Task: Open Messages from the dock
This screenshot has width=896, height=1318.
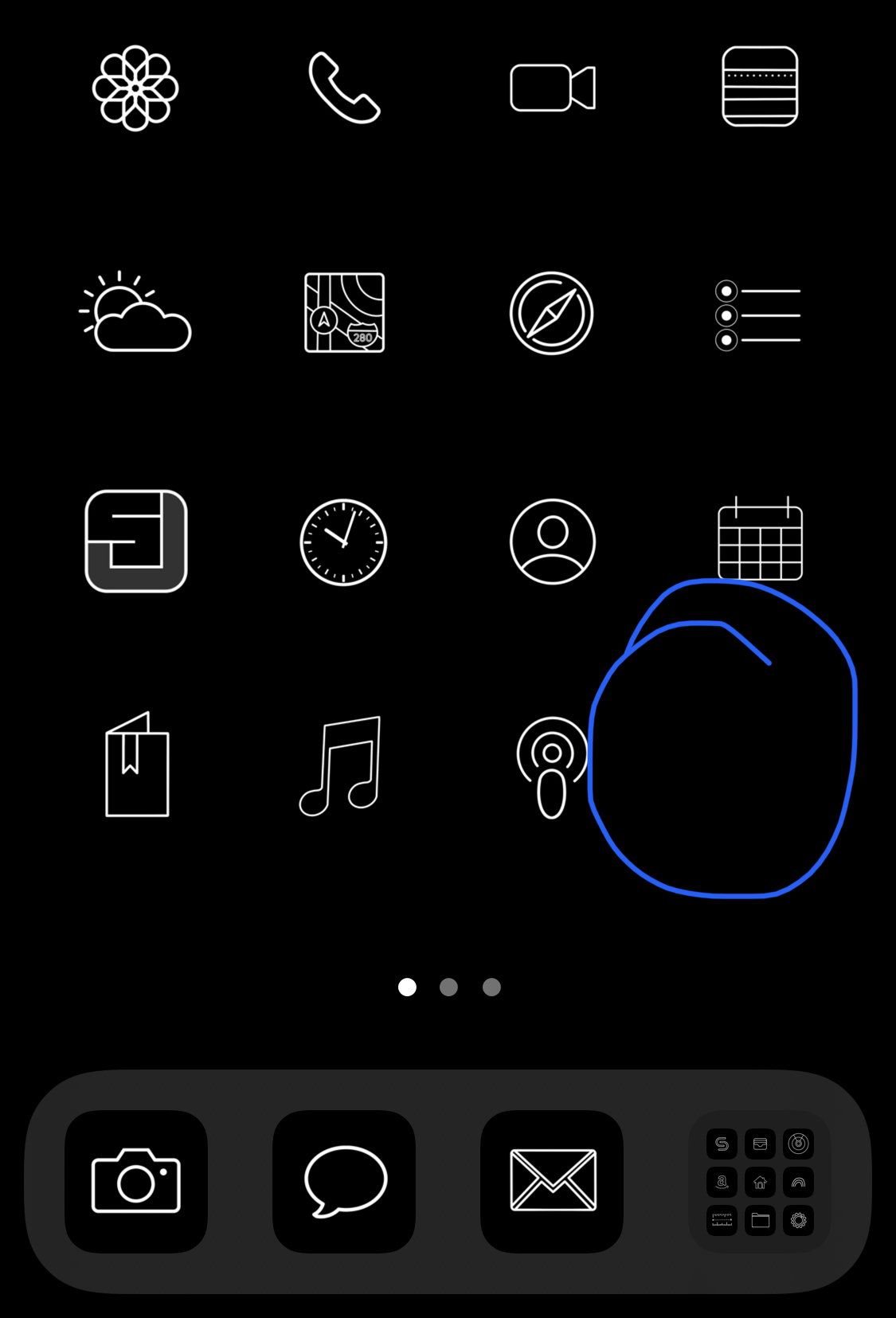Action: click(x=344, y=1181)
